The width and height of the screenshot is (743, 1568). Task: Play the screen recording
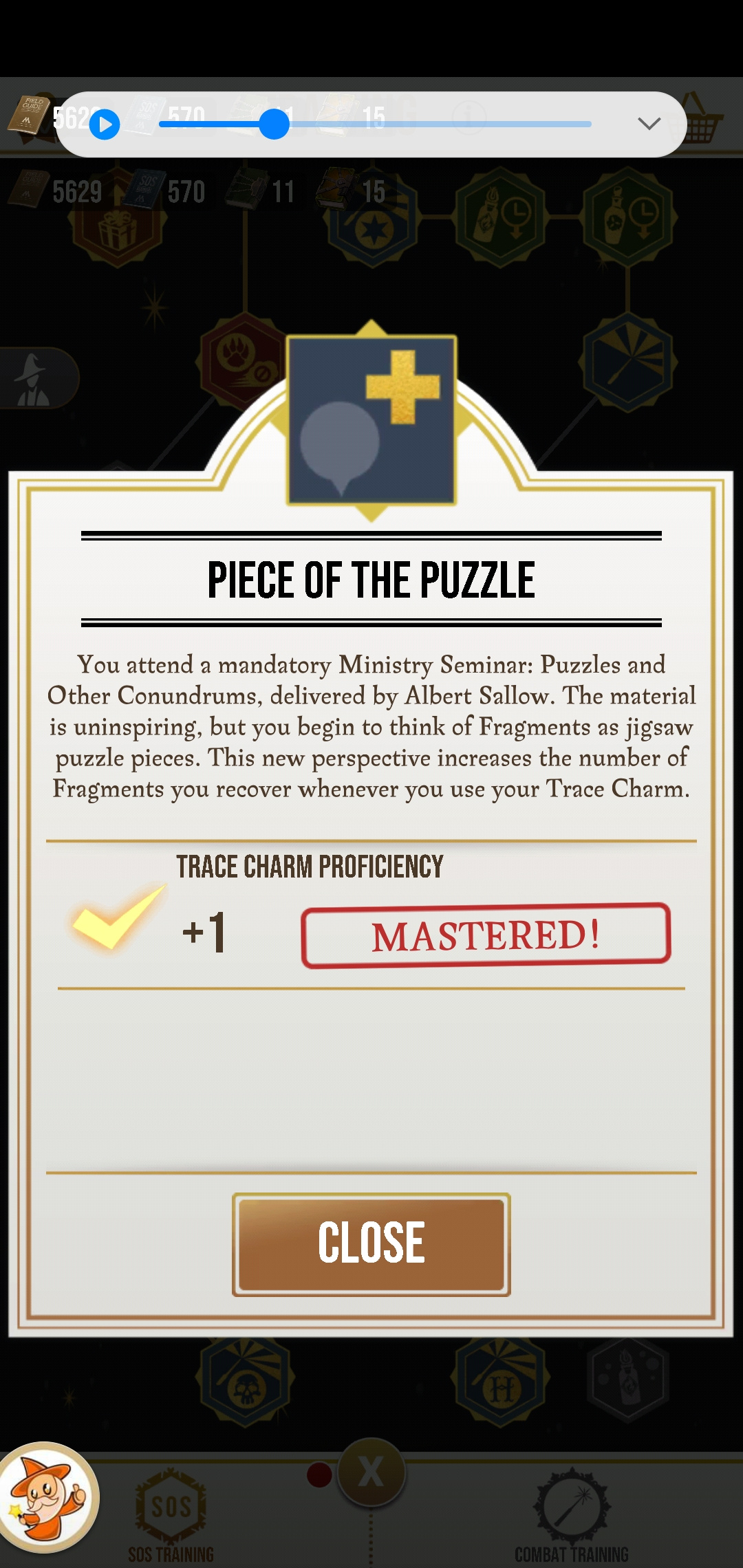105,124
